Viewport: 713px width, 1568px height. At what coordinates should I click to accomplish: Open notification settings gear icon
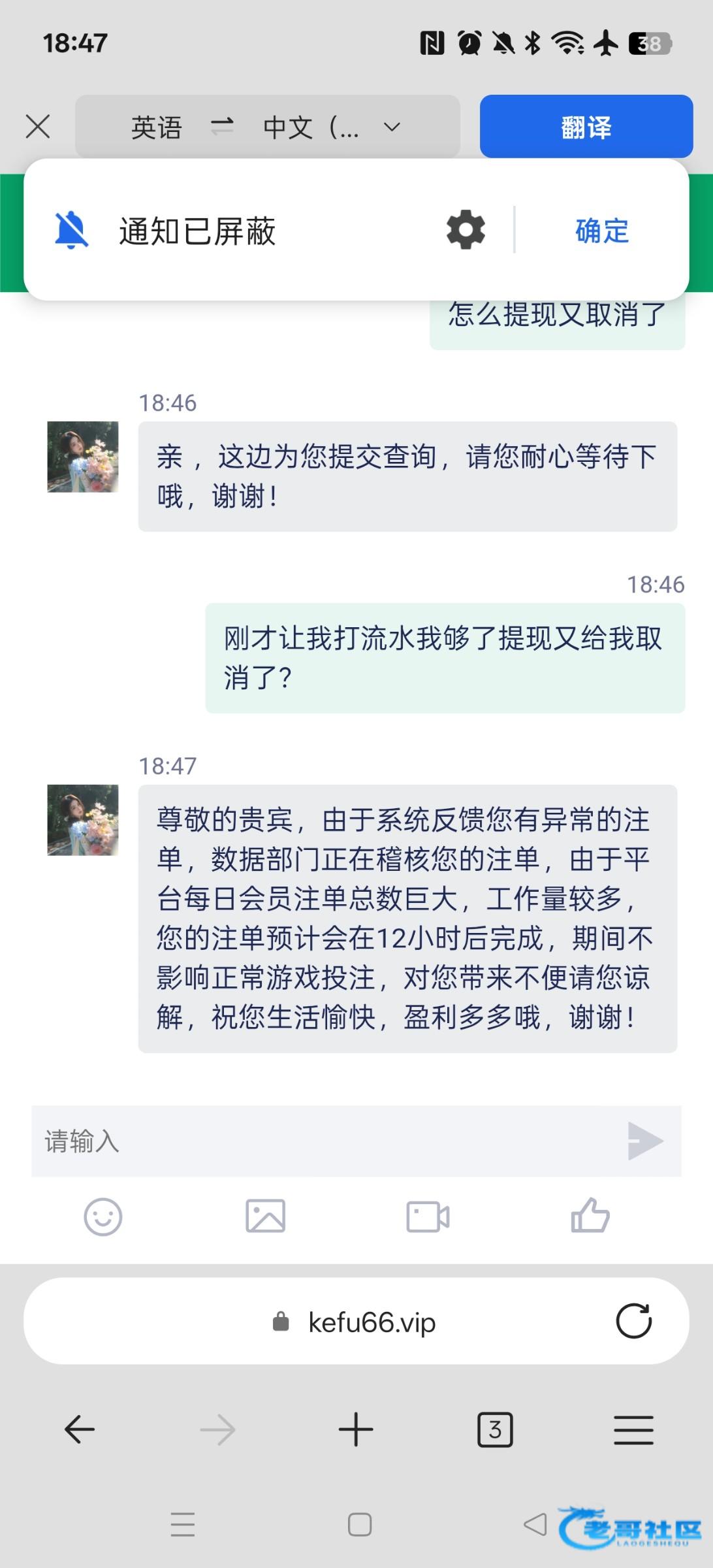[x=466, y=230]
